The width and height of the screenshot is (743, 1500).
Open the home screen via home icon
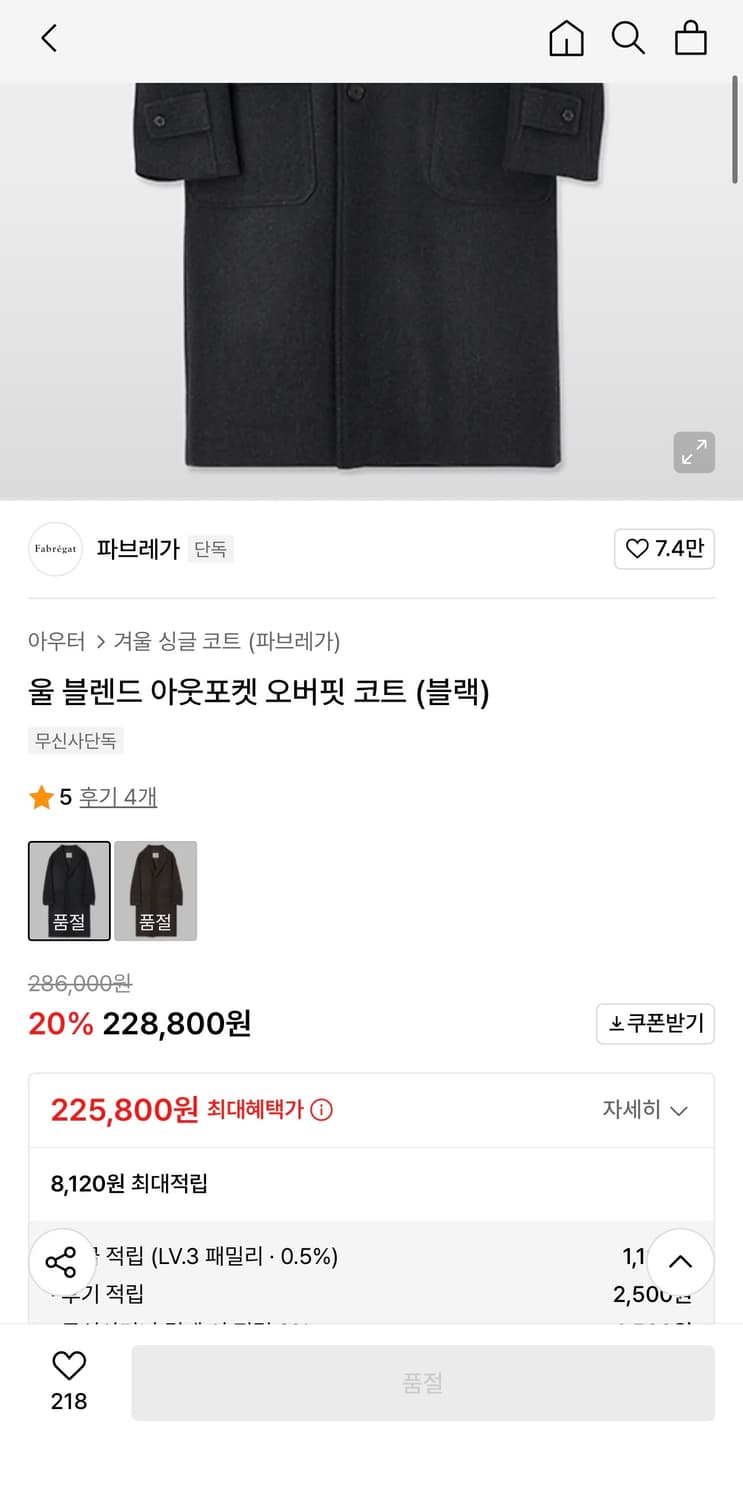pos(566,38)
